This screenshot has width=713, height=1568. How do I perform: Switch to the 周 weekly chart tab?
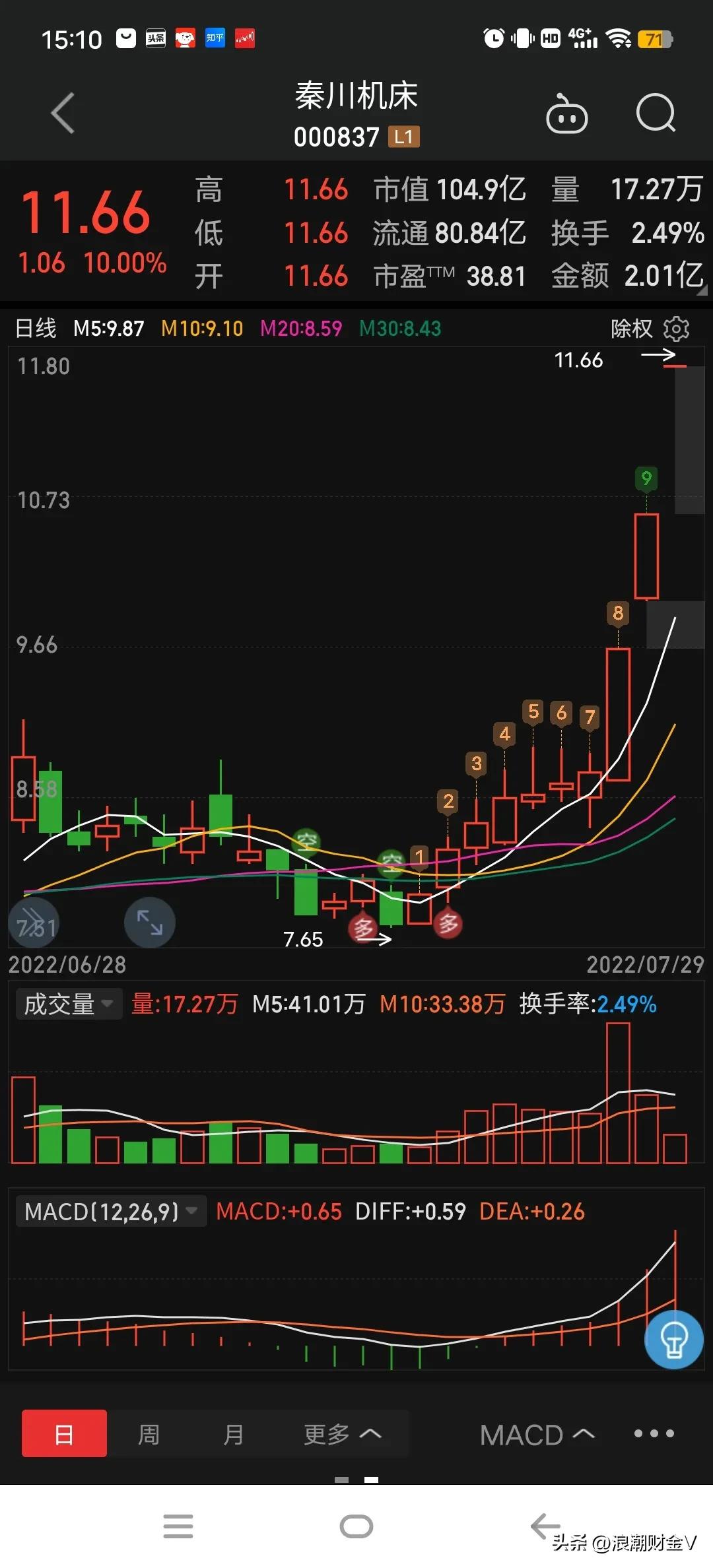pos(149,1434)
